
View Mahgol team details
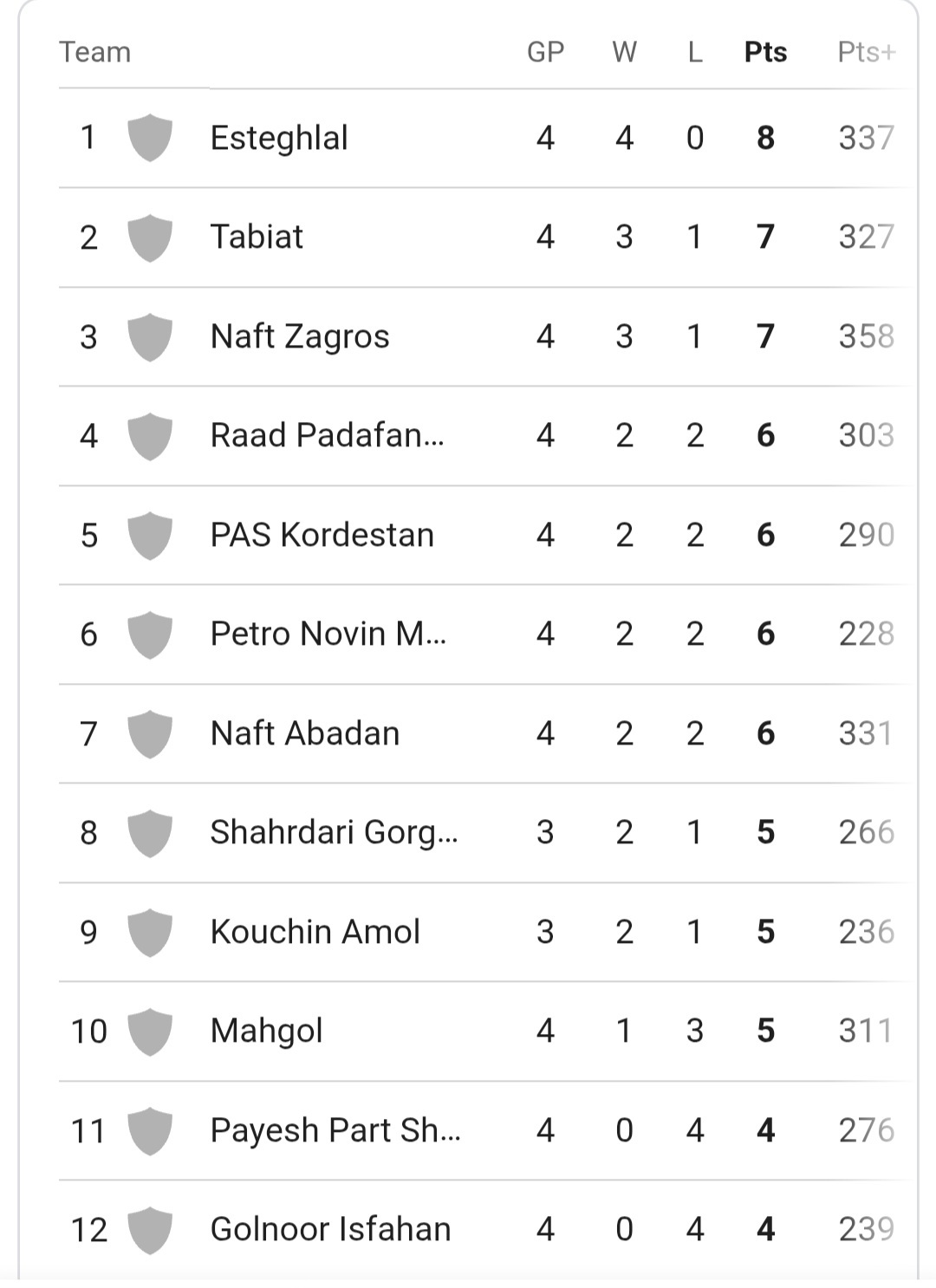[266, 1031]
